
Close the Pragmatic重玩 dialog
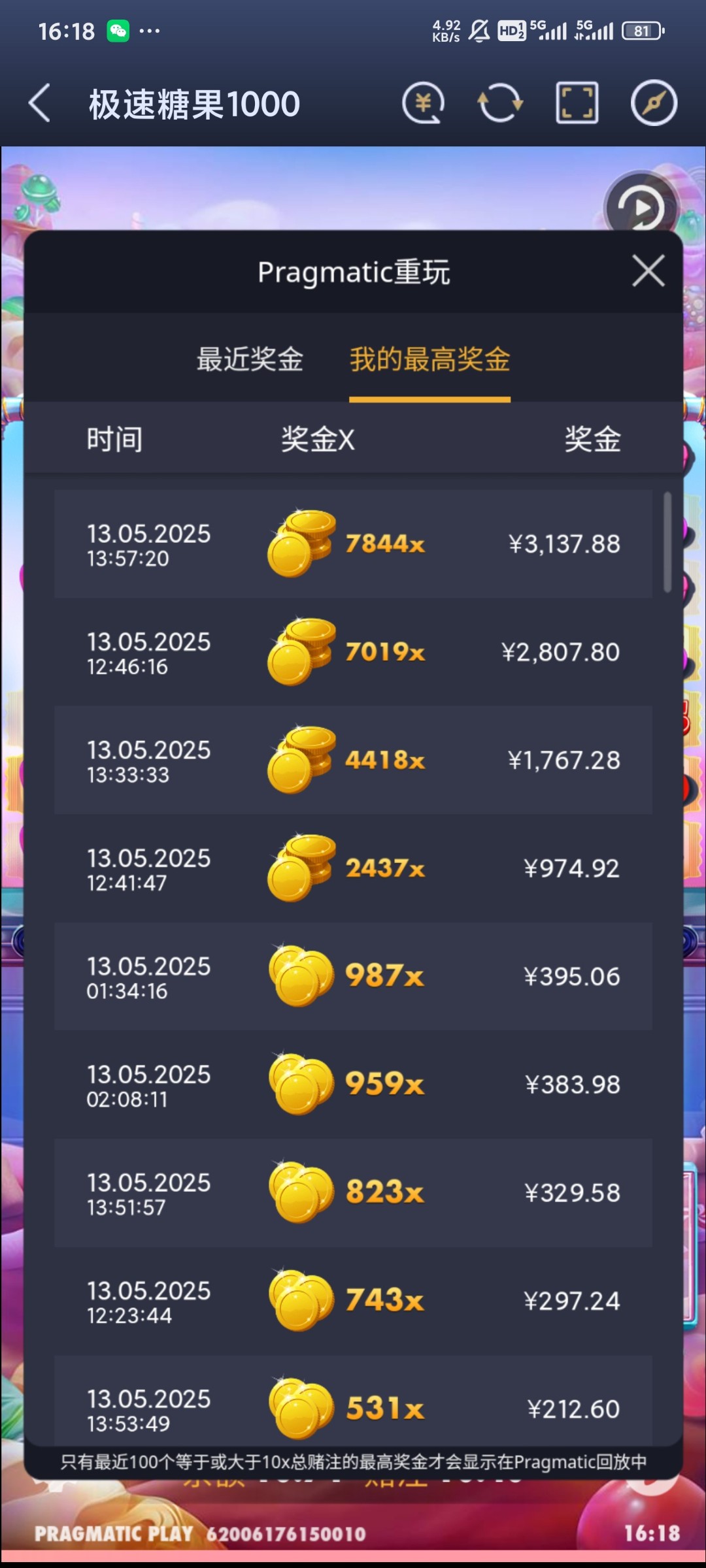pos(648,271)
